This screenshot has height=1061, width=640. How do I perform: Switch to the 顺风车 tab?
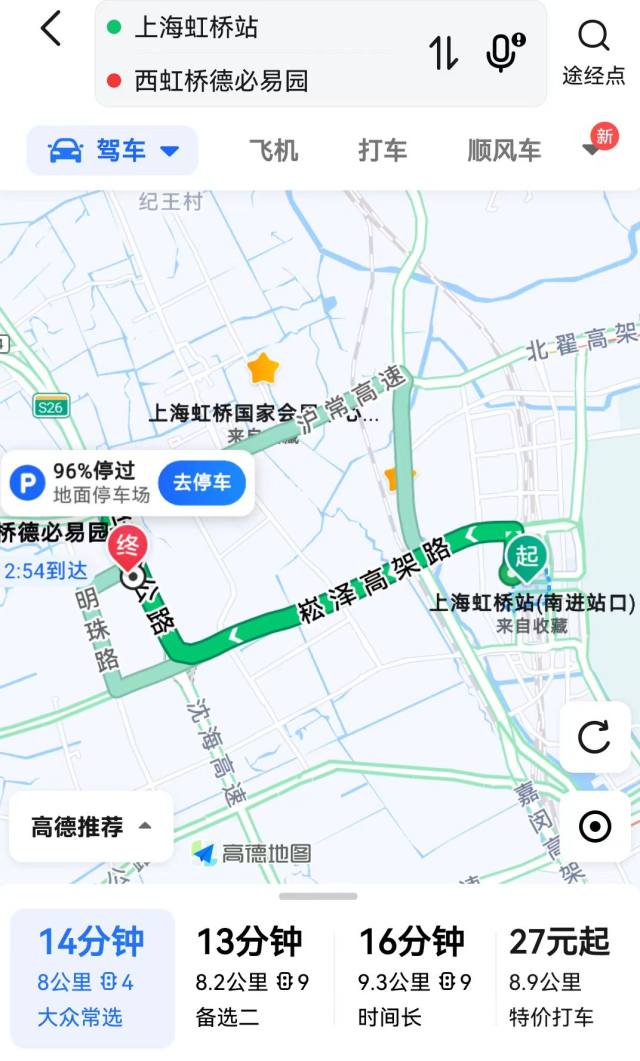tap(504, 150)
